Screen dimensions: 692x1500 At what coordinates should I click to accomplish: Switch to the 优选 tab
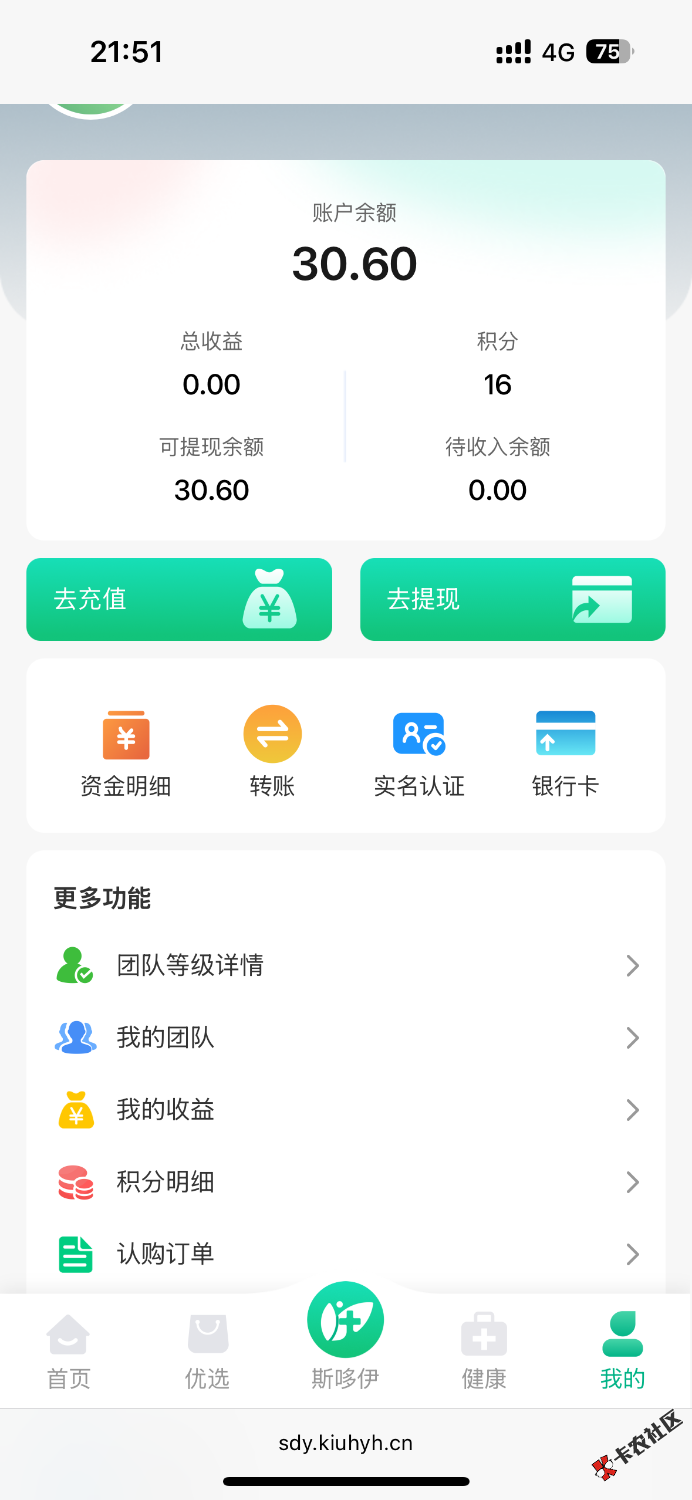[207, 1352]
